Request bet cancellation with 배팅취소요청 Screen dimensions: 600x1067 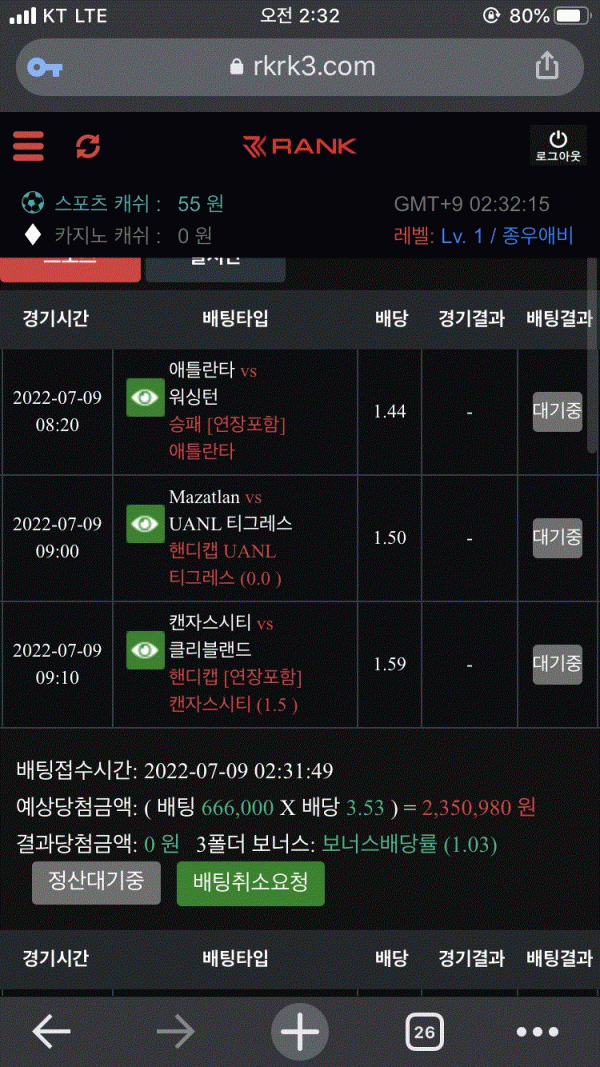click(251, 883)
